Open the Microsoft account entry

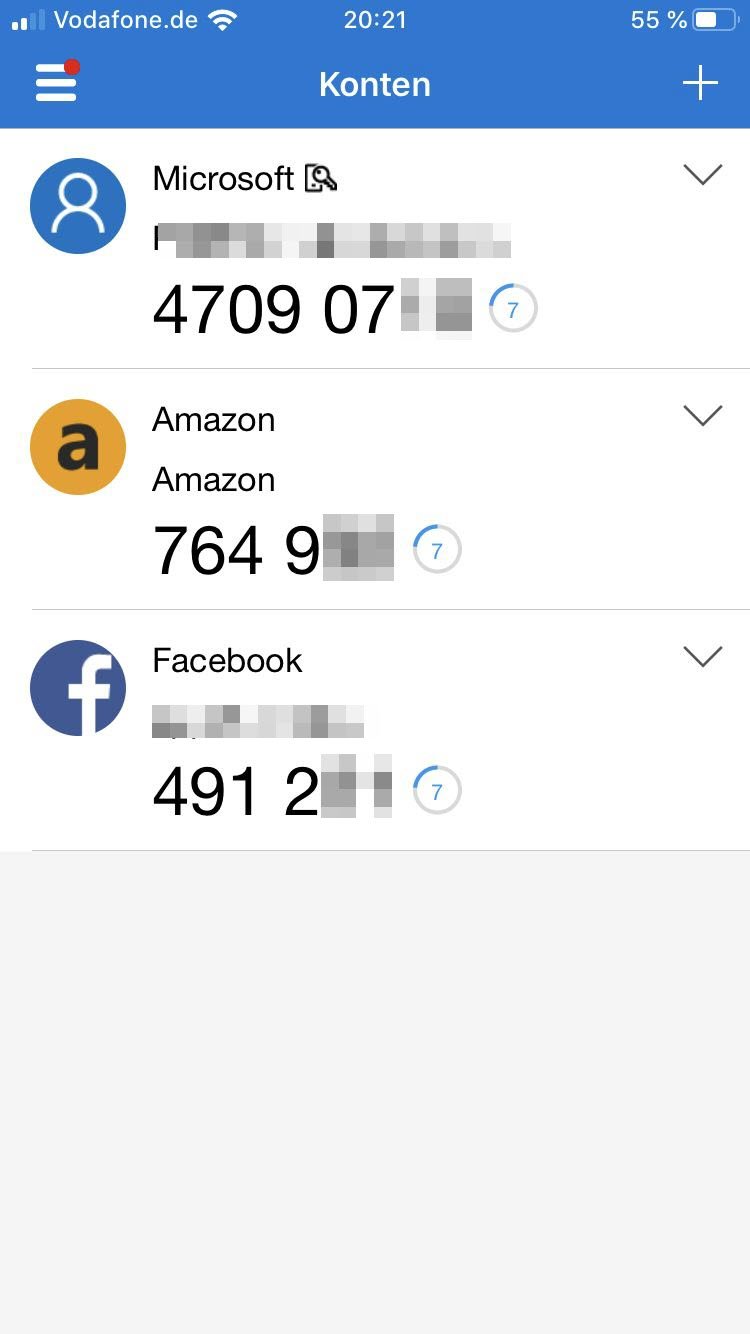(x=330, y=250)
